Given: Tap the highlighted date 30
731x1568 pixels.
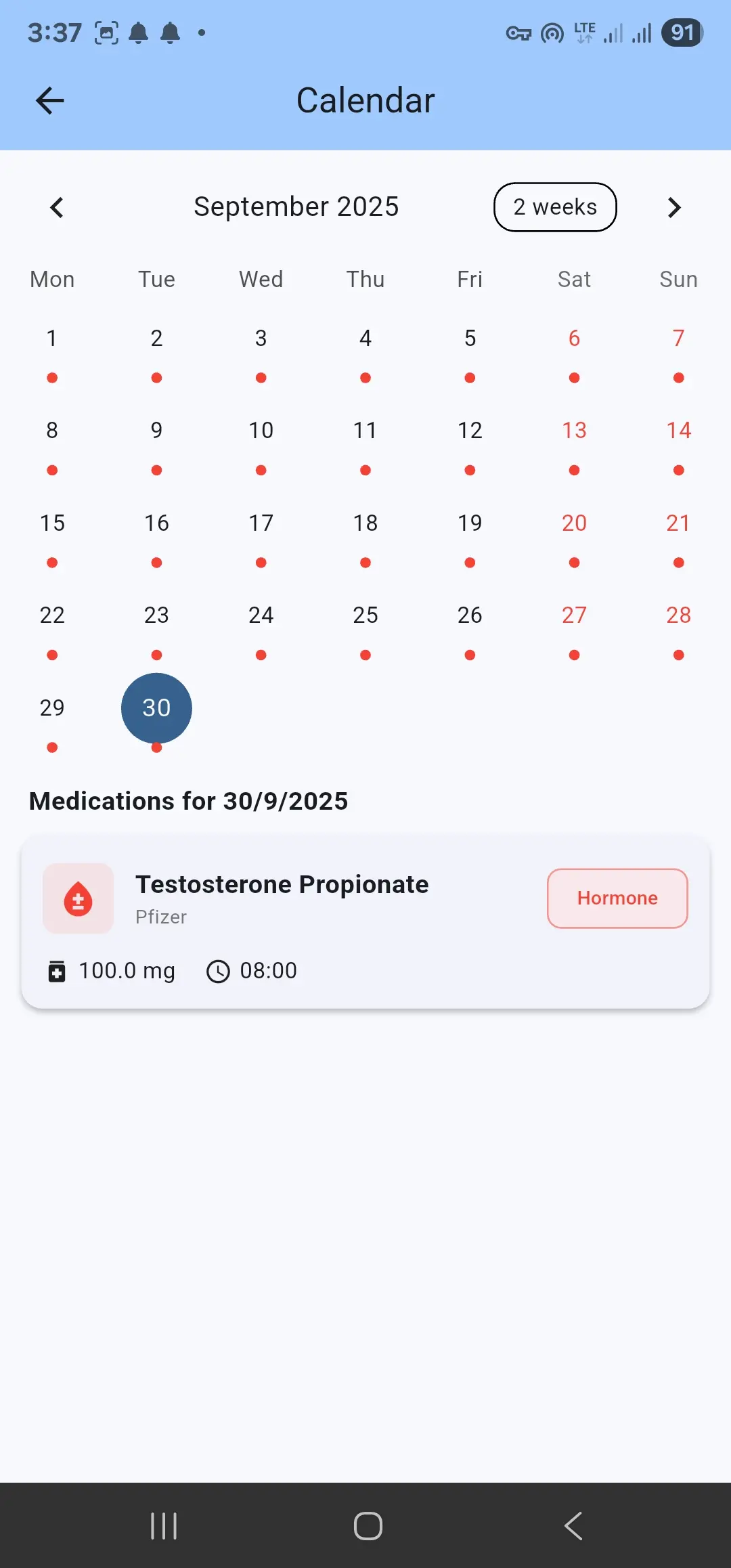Looking at the screenshot, I should [x=156, y=708].
